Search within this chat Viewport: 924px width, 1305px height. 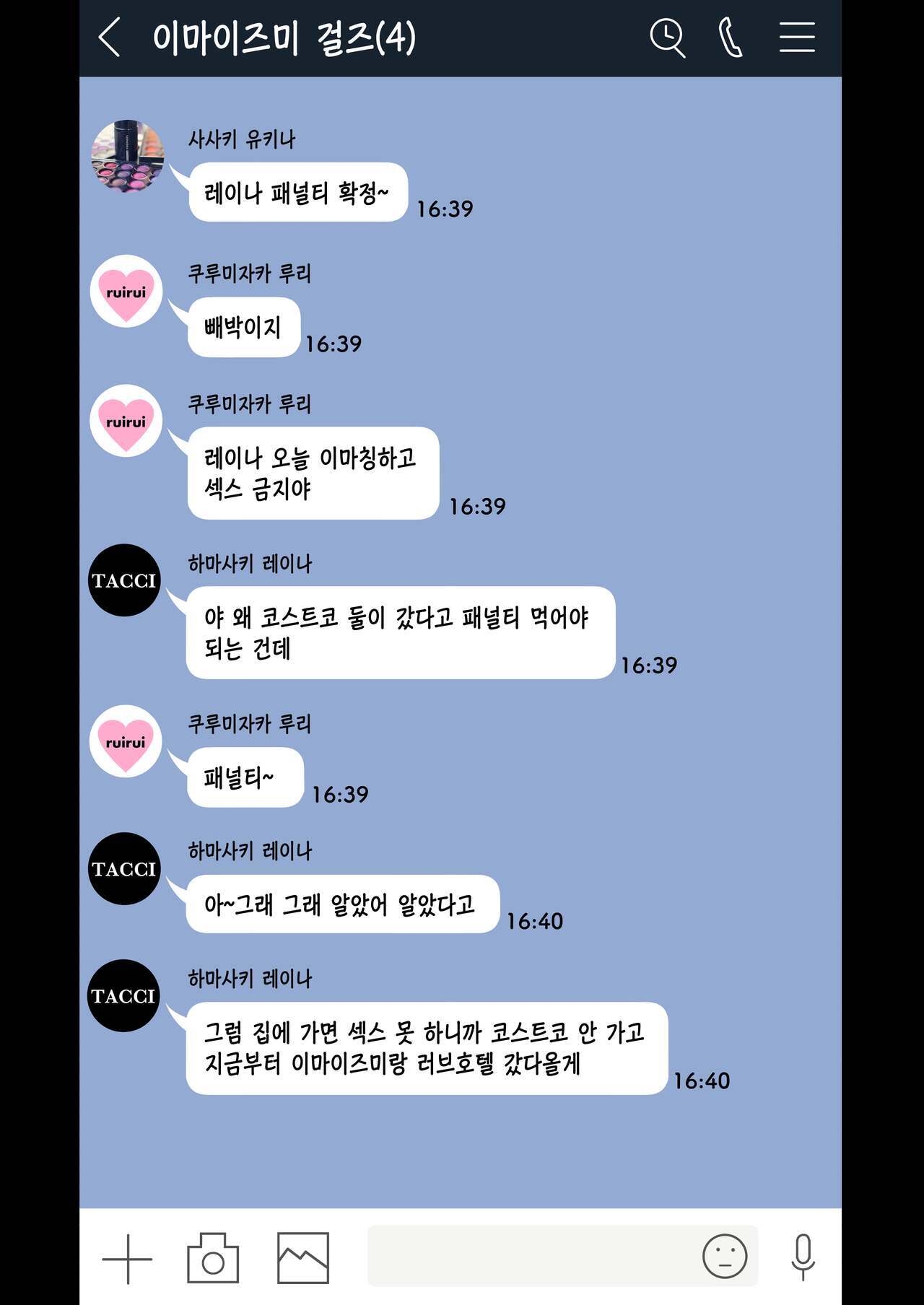(x=667, y=38)
